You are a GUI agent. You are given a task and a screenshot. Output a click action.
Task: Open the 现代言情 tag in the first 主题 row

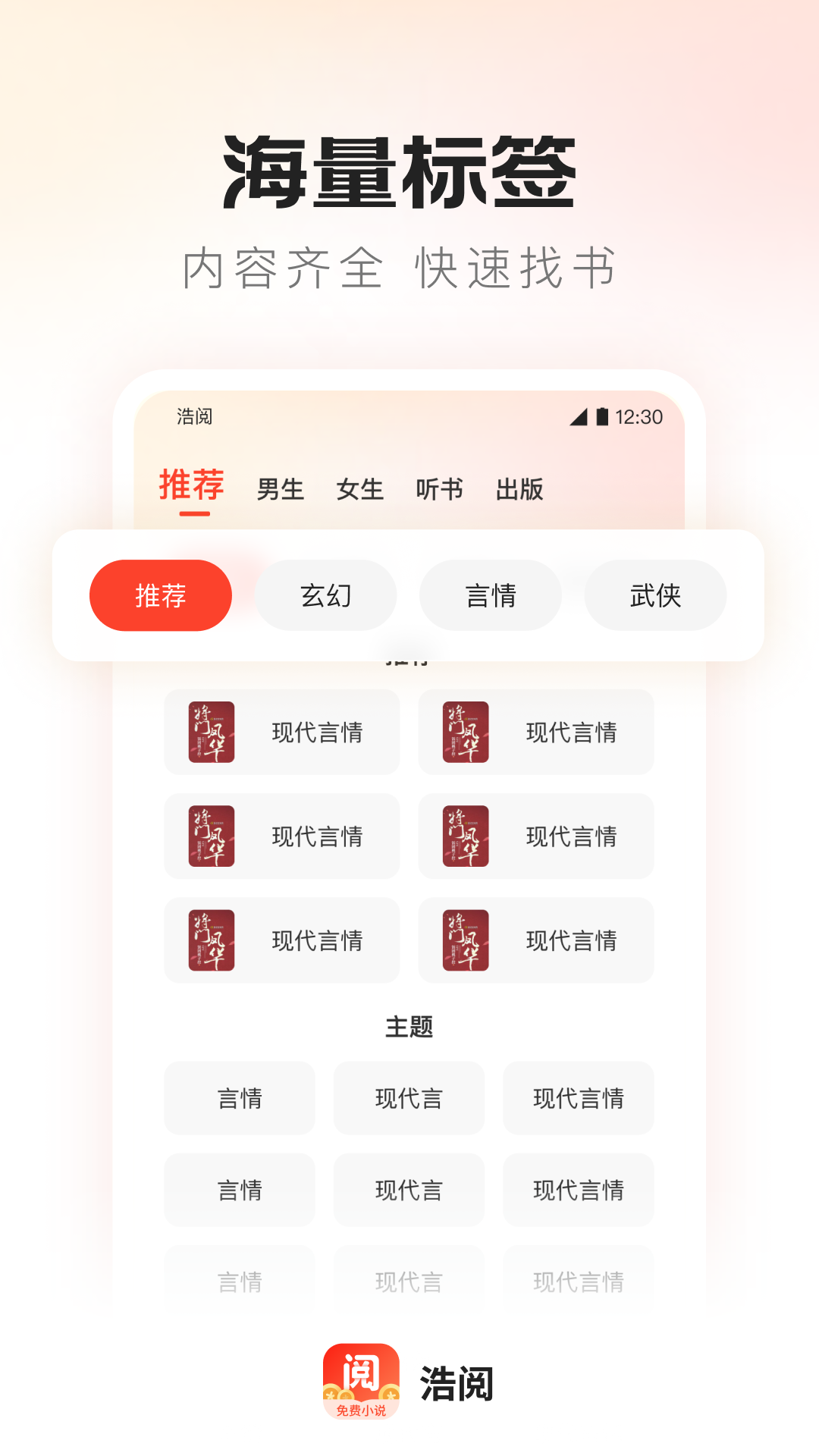tap(578, 1098)
